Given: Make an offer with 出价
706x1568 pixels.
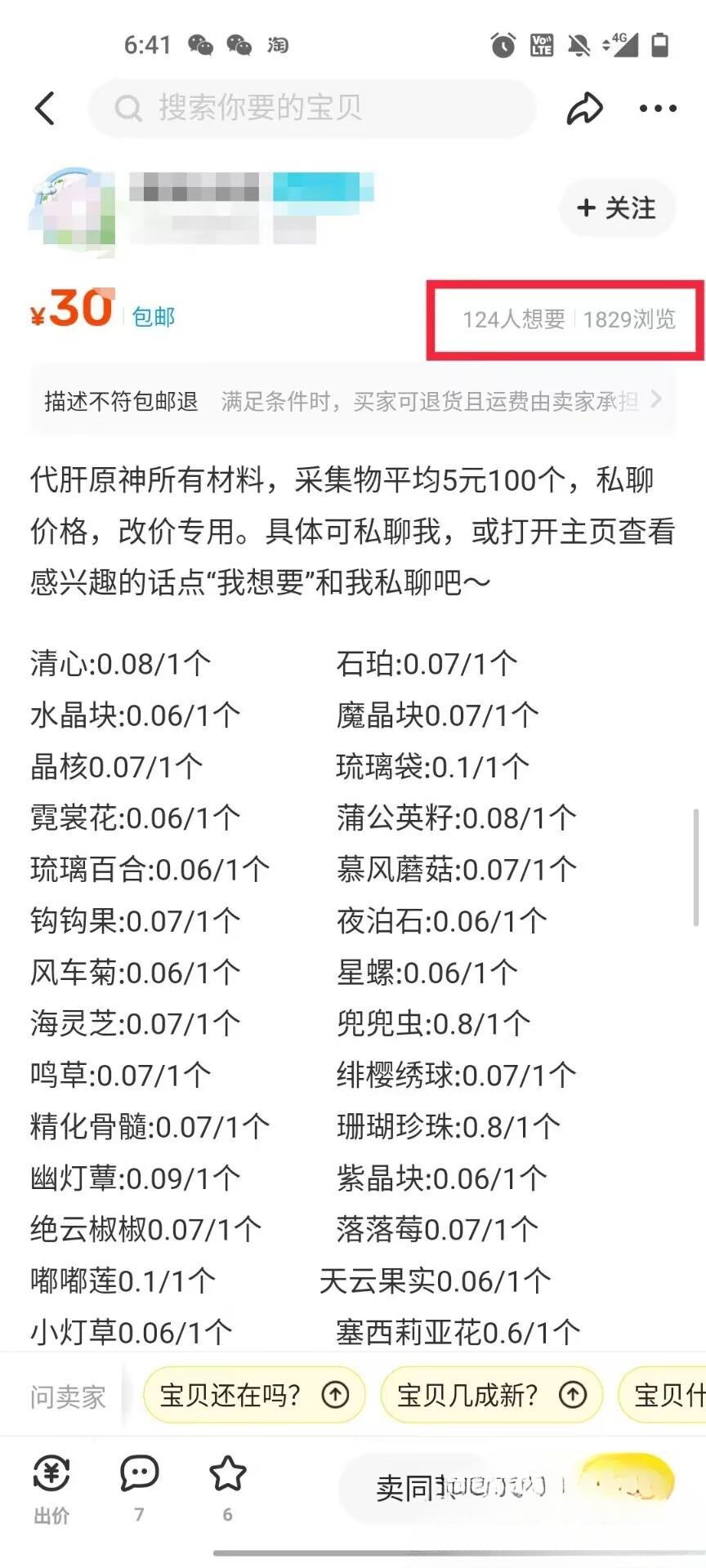Looking at the screenshot, I should [x=51, y=1490].
